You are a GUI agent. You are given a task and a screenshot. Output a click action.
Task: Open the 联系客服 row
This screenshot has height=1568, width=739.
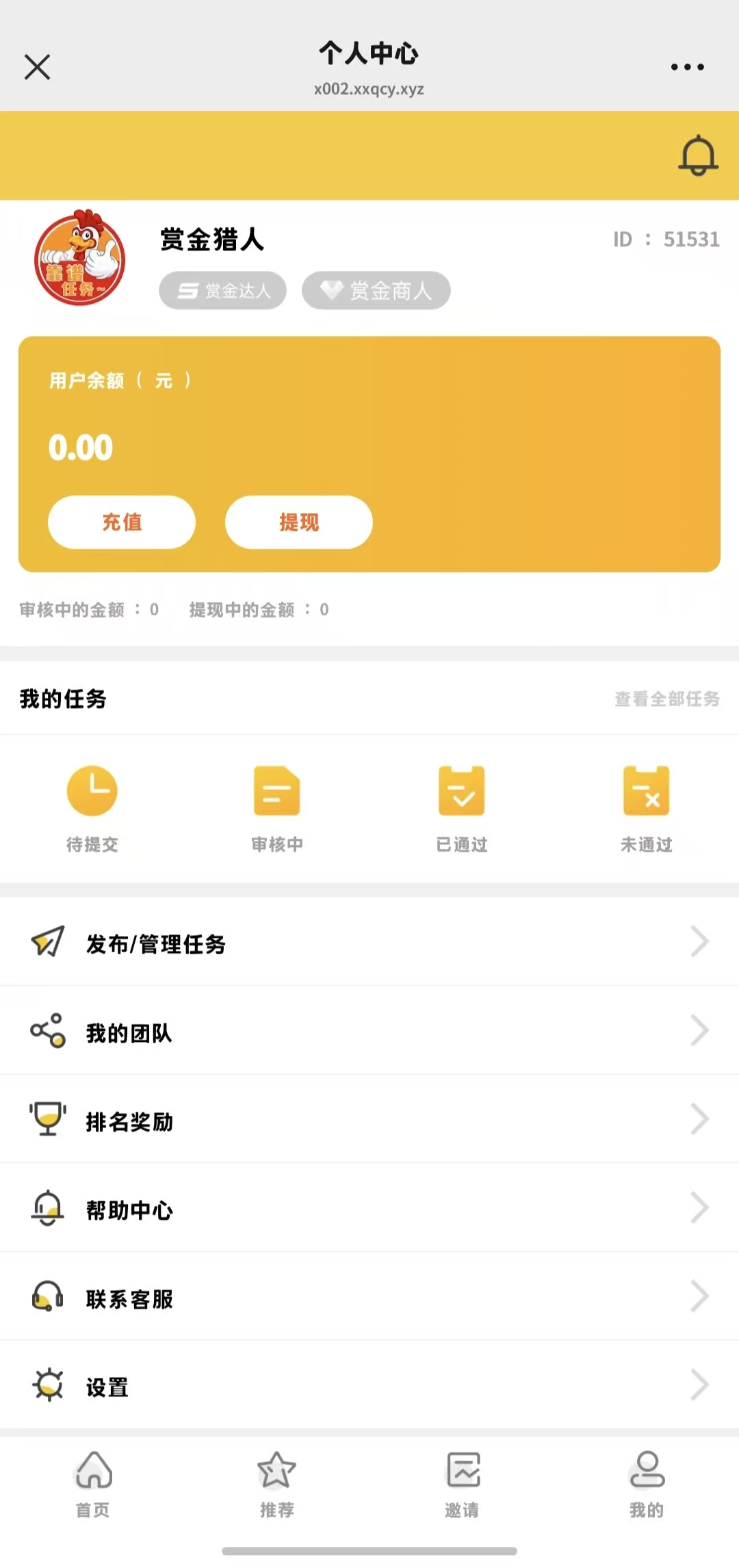coord(369,1298)
